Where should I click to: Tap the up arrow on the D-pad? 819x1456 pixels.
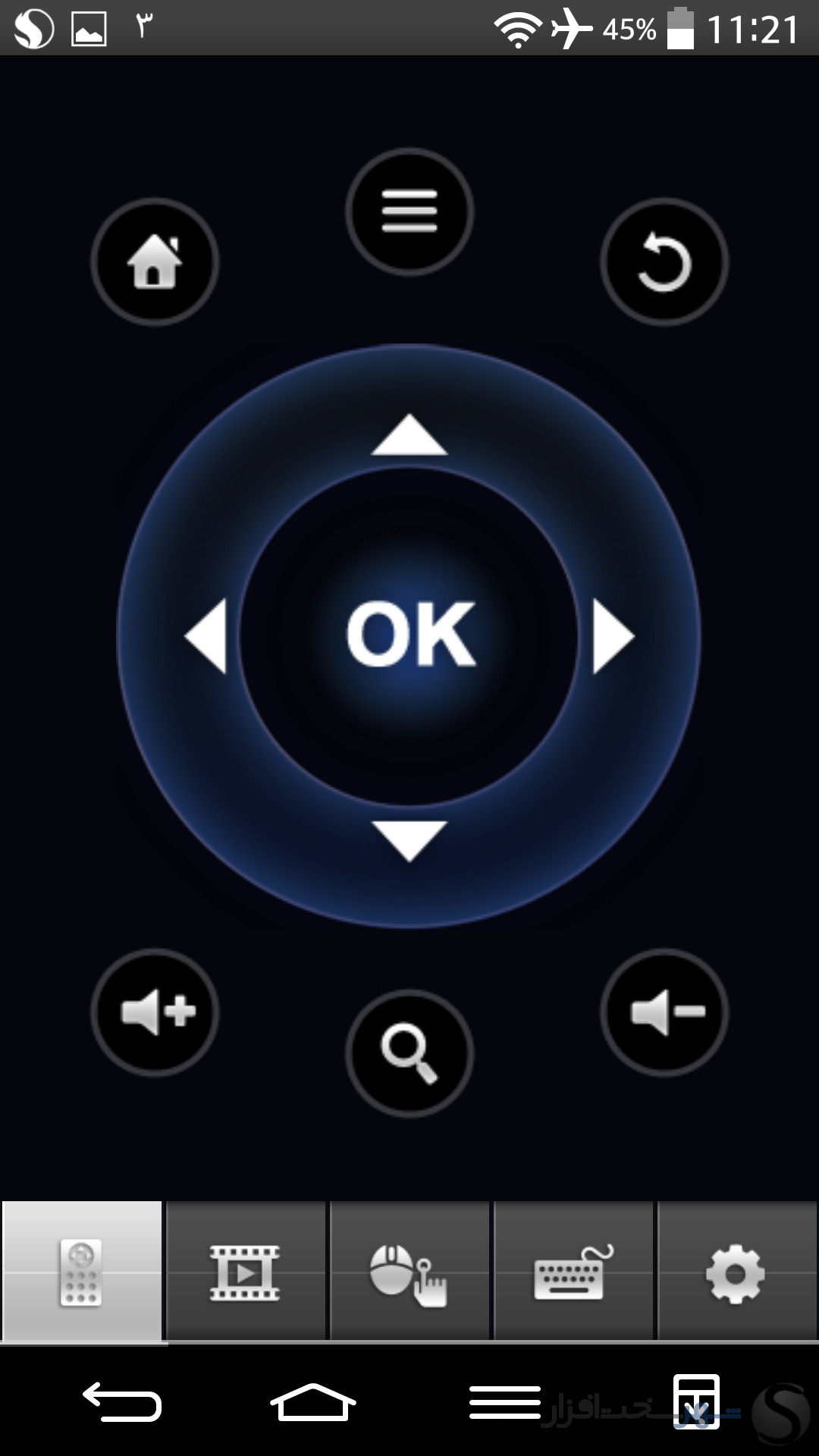click(409, 435)
